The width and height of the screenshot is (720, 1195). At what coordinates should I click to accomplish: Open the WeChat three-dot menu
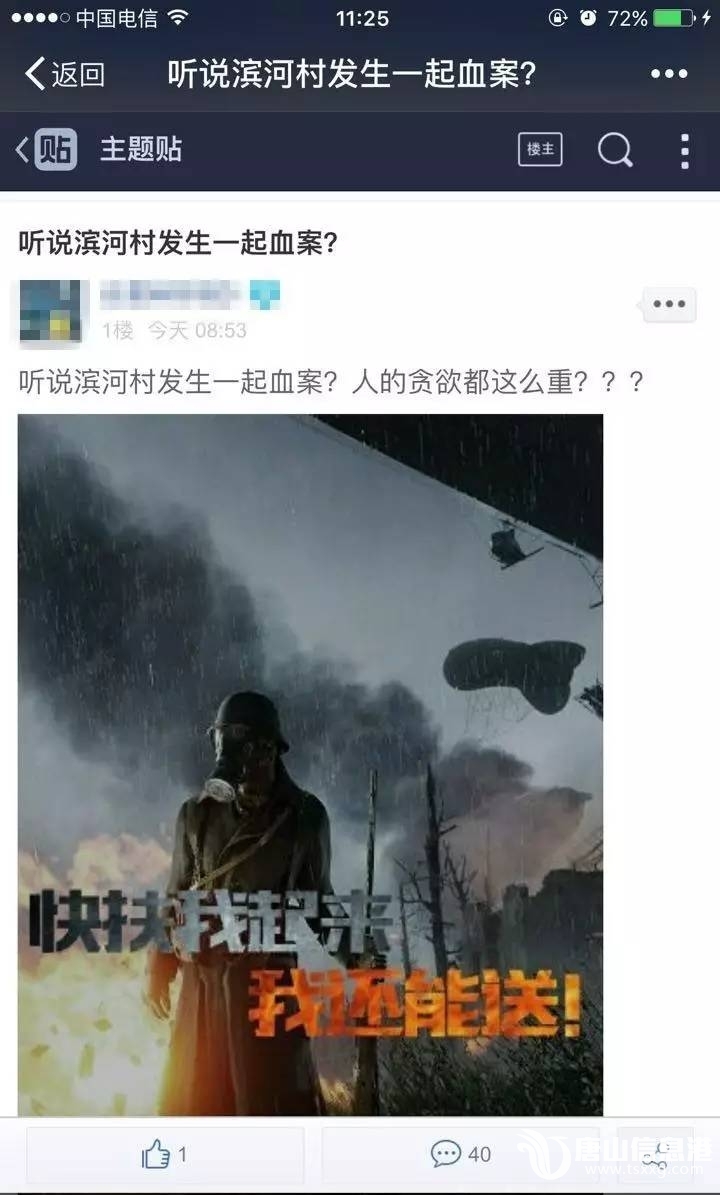click(668, 74)
